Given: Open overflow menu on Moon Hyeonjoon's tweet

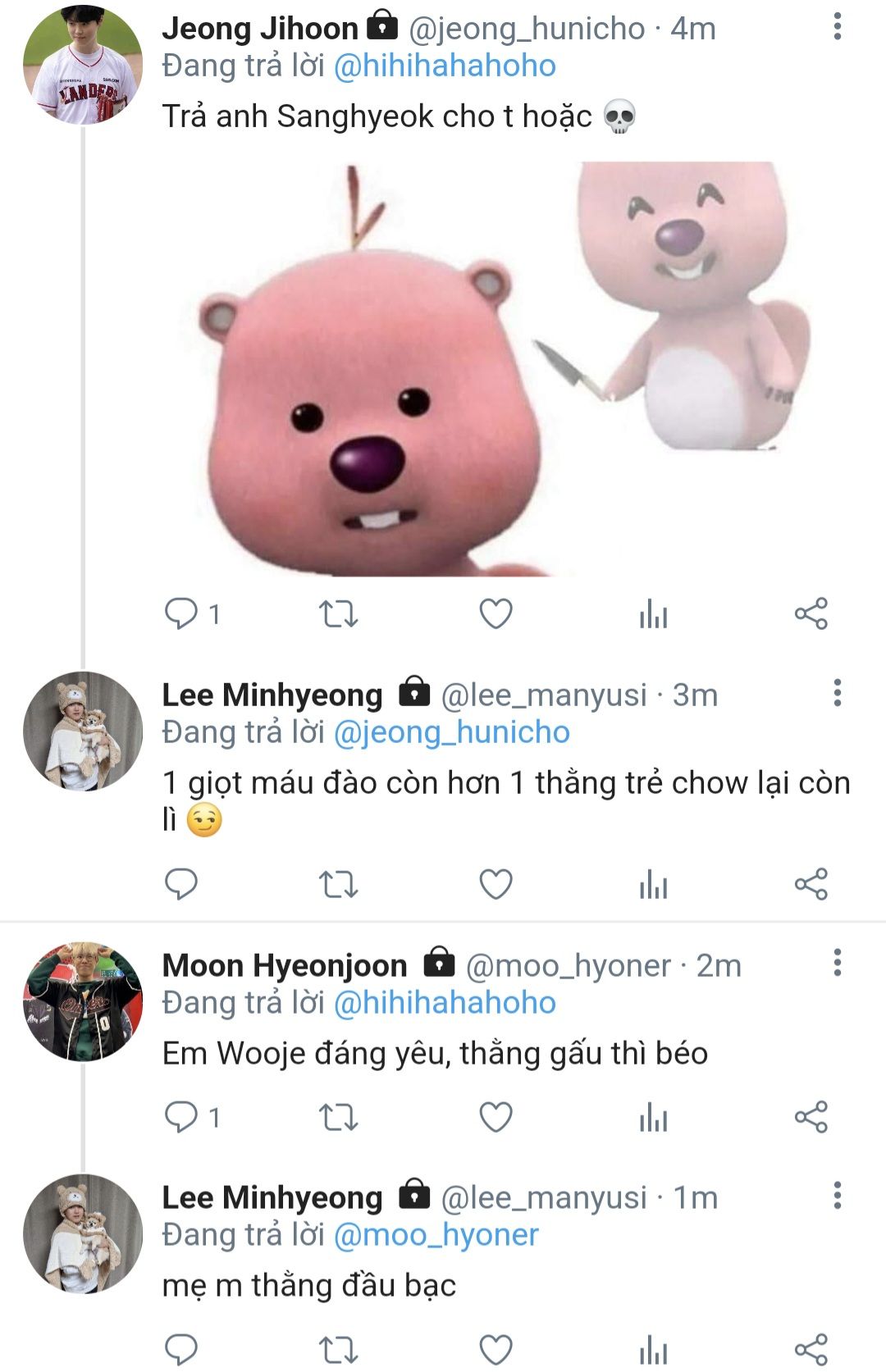Looking at the screenshot, I should pyautogui.click(x=837, y=963).
